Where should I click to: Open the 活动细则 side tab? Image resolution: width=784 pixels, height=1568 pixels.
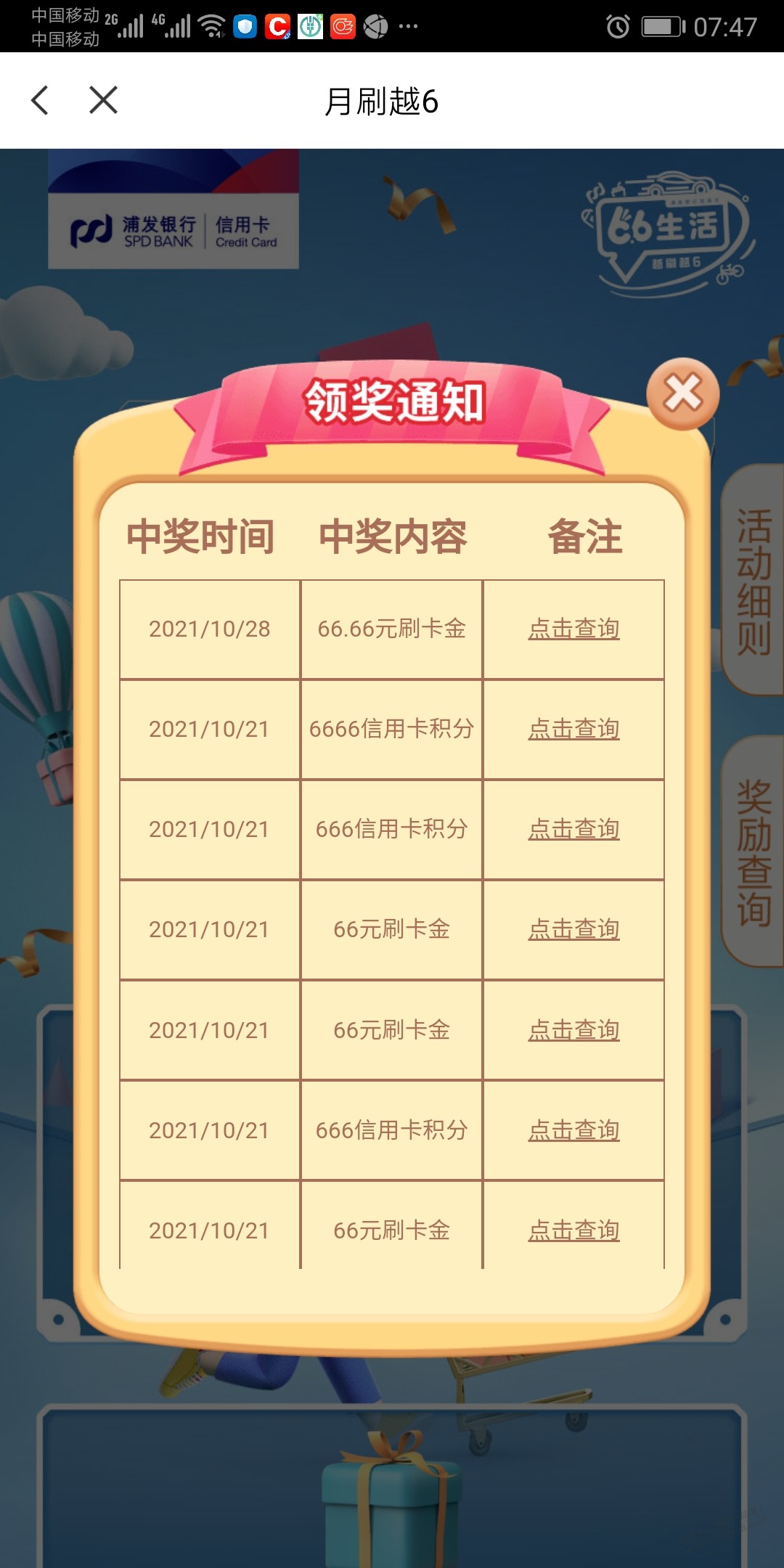tap(754, 581)
